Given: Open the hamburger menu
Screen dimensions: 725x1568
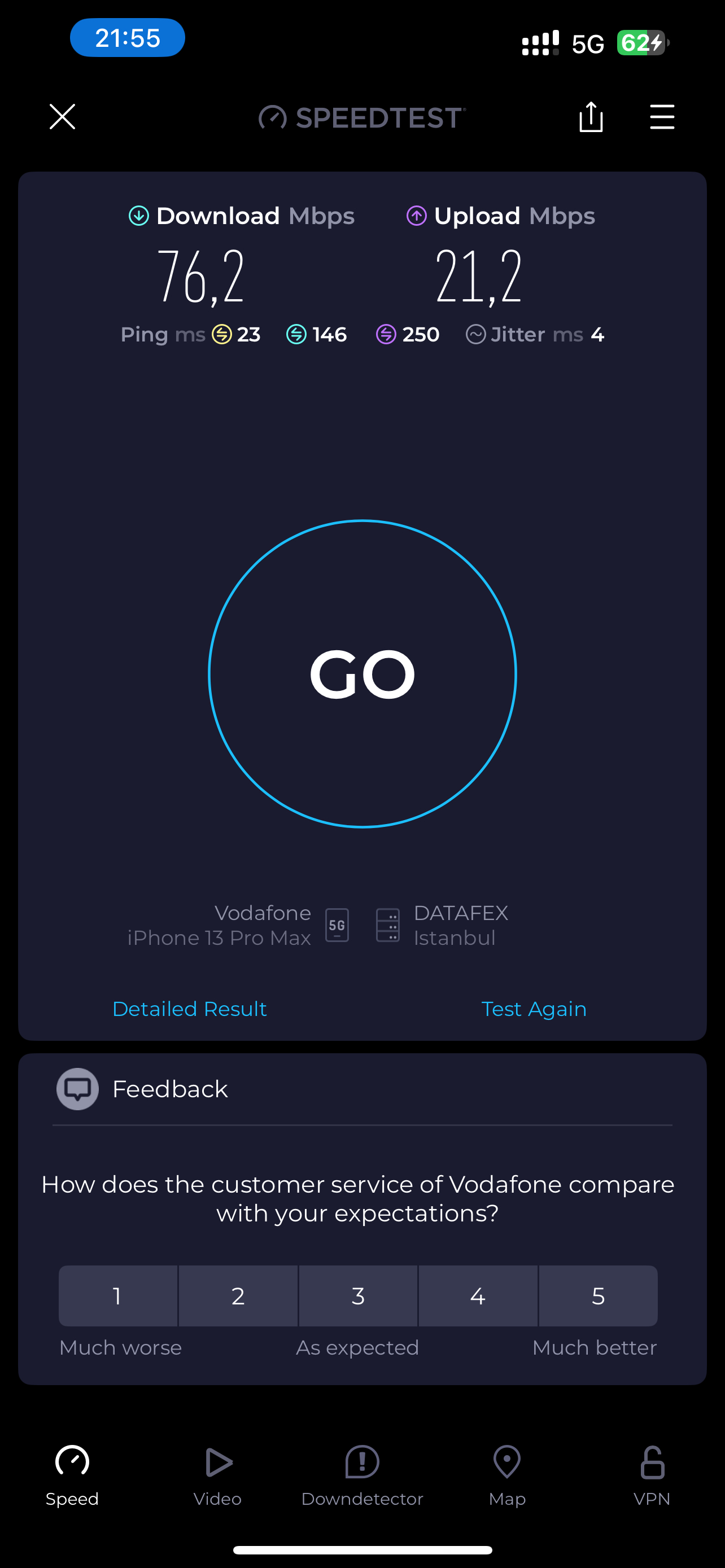Looking at the screenshot, I should tap(662, 116).
